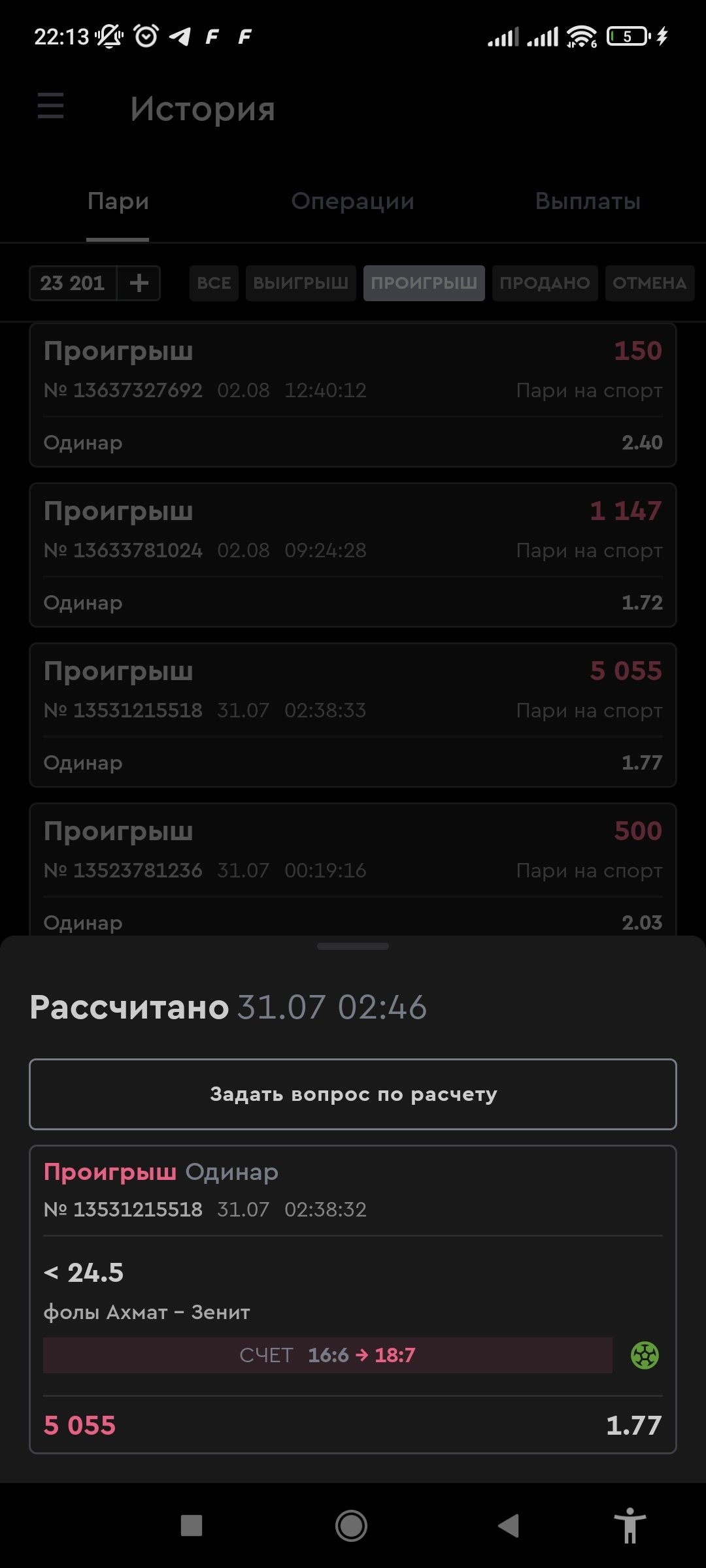
Task: Open the hamburger drawer menu
Action: click(51, 106)
